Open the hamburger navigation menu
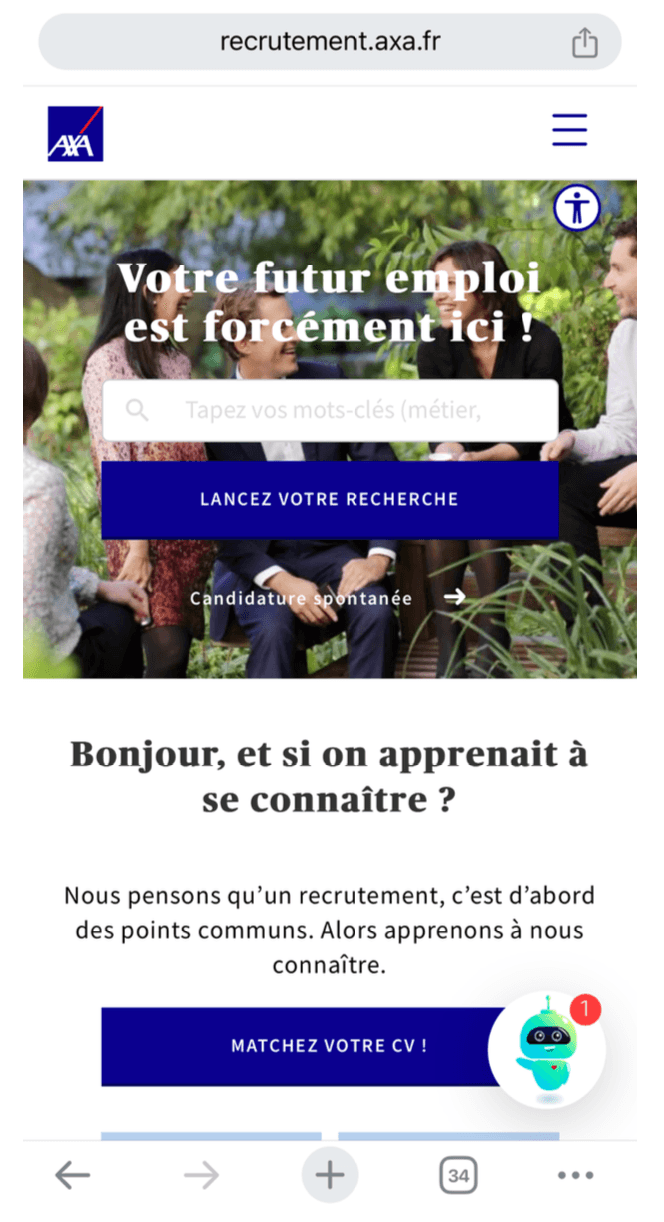Viewport: 664px width, 1222px height. (x=570, y=130)
